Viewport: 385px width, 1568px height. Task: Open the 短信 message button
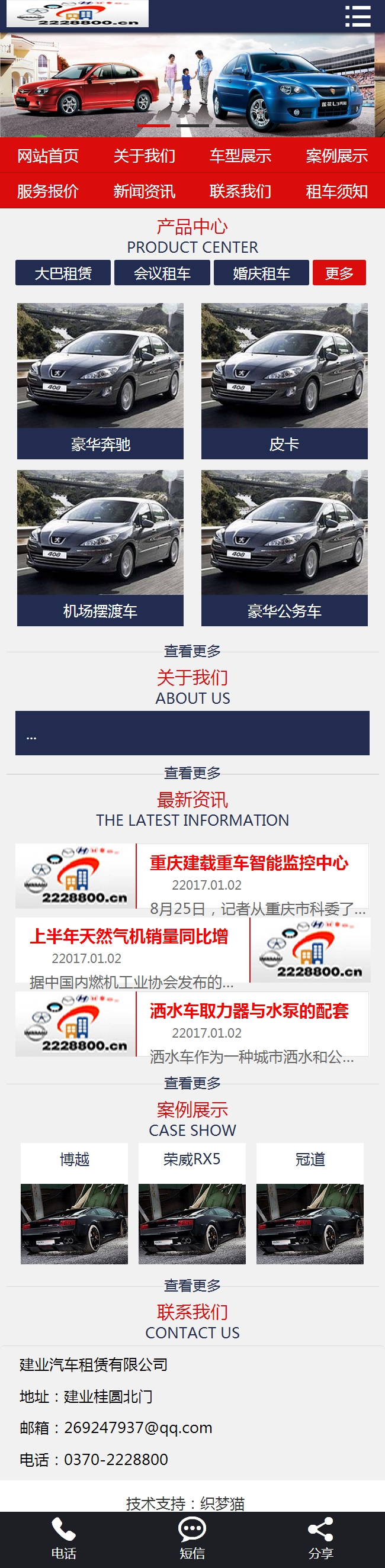pyautogui.click(x=192, y=1538)
